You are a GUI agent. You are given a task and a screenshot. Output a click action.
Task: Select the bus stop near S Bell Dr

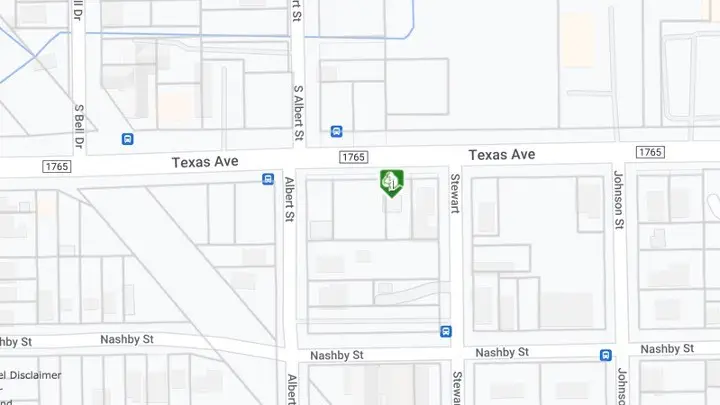128,139
